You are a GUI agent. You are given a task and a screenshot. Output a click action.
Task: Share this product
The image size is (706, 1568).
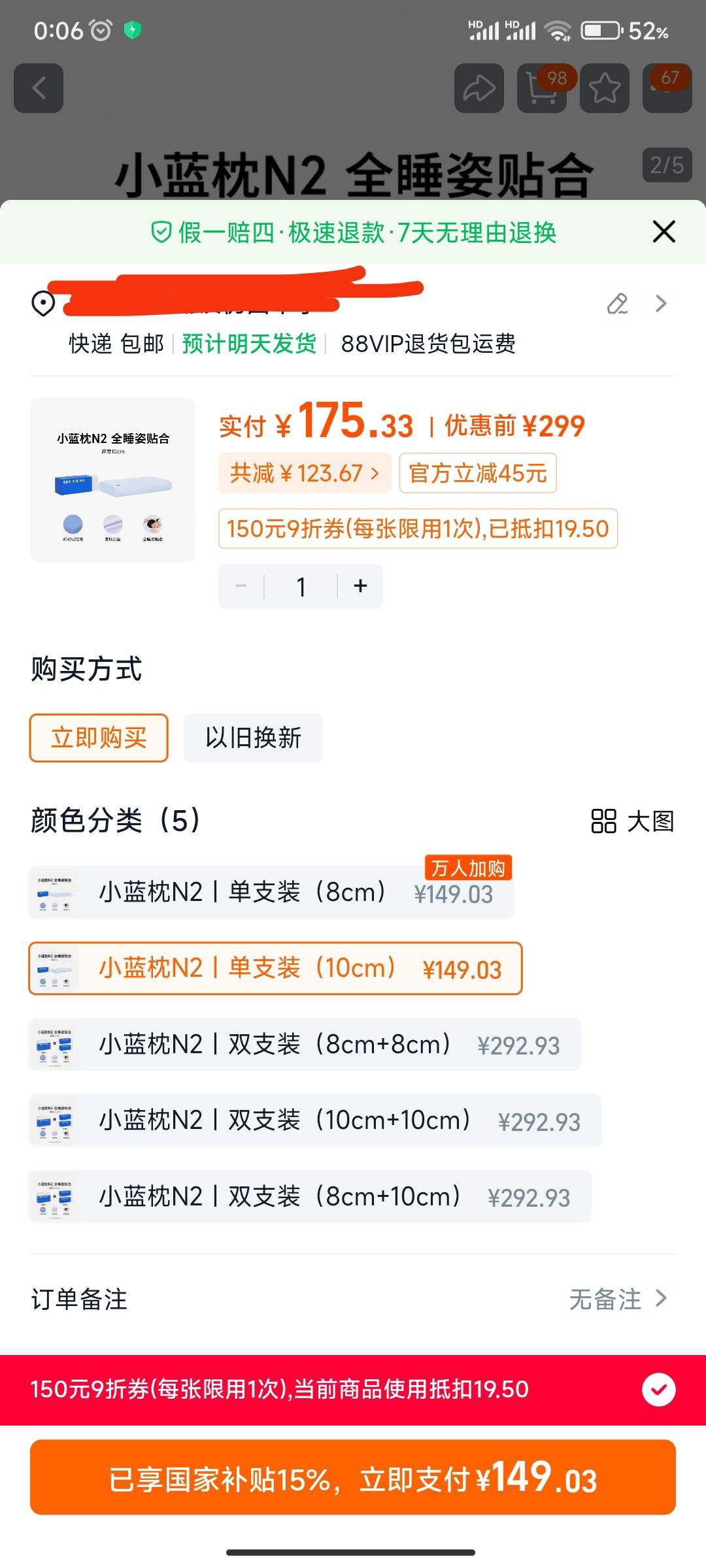coord(479,88)
